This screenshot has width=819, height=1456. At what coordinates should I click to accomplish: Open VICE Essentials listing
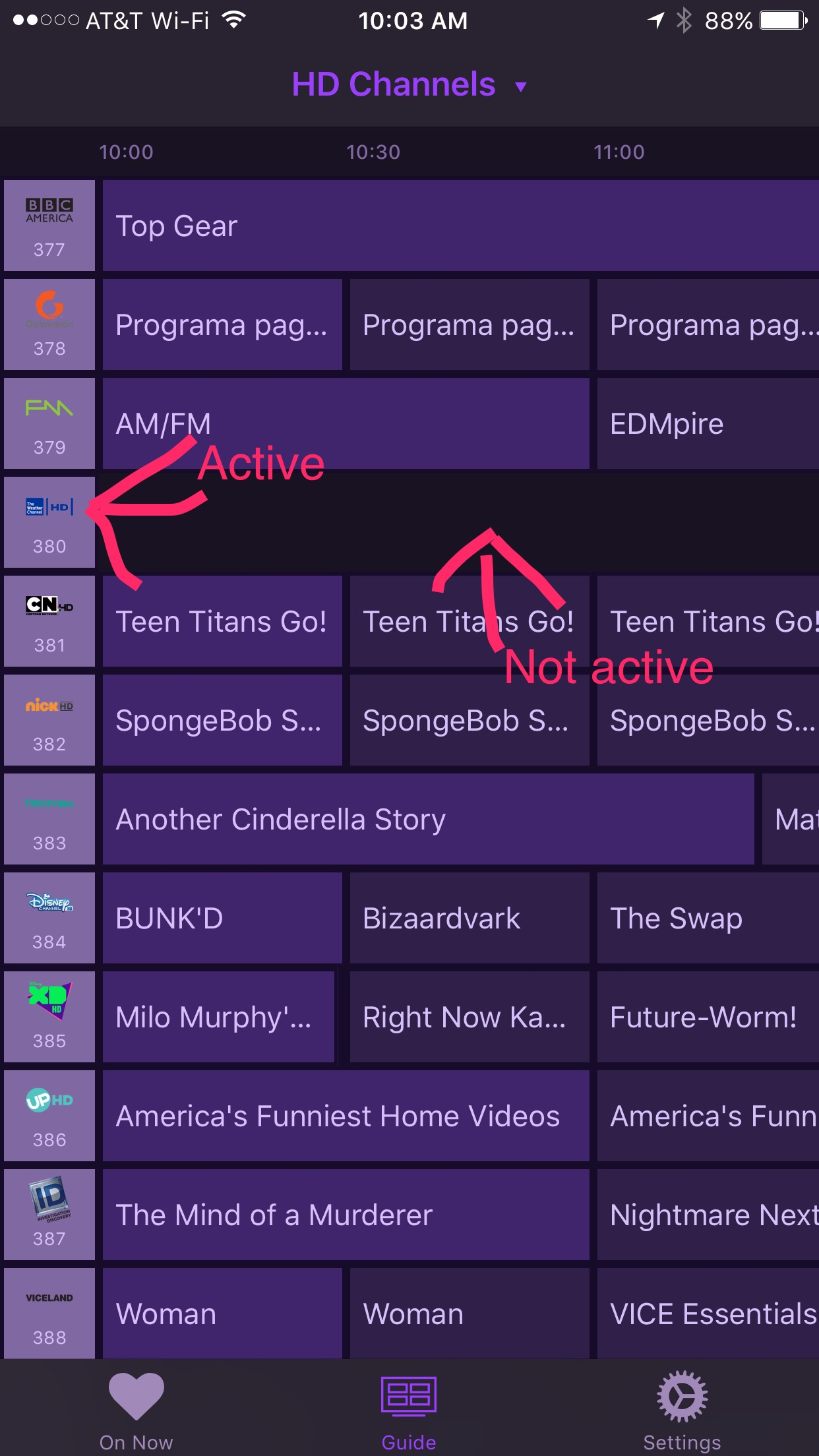[707, 1314]
